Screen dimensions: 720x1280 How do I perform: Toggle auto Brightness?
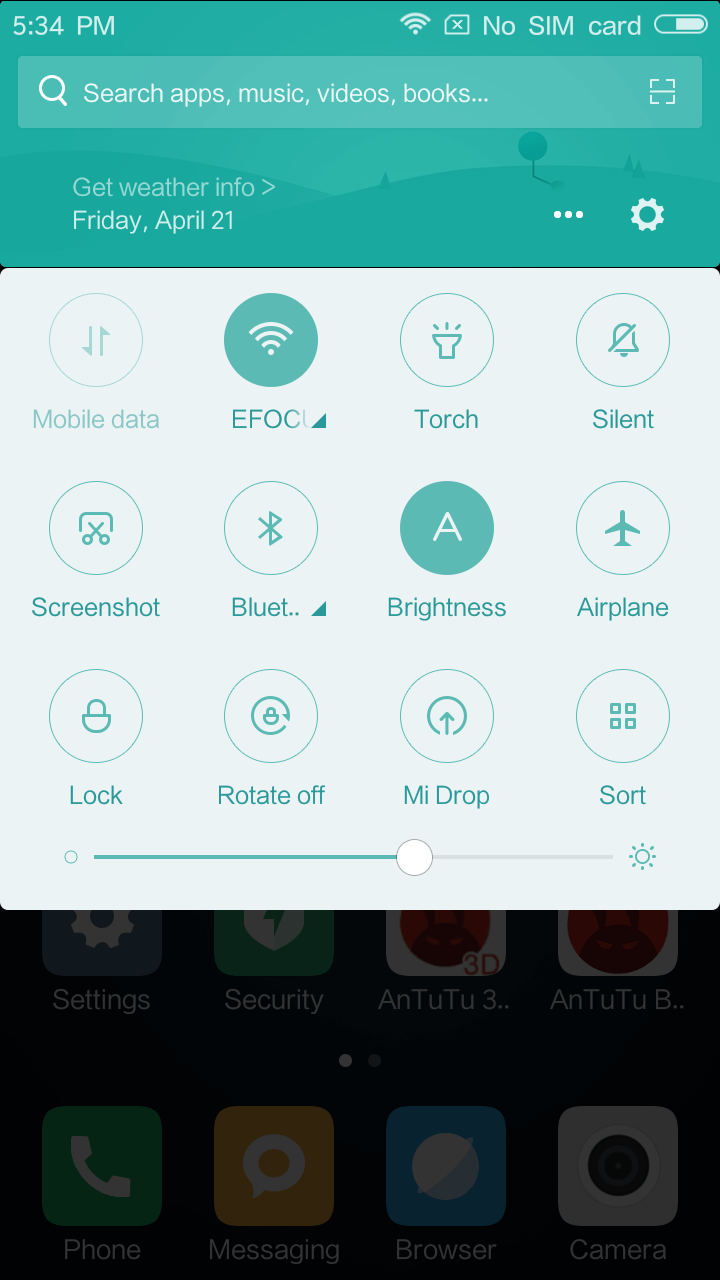(x=446, y=528)
